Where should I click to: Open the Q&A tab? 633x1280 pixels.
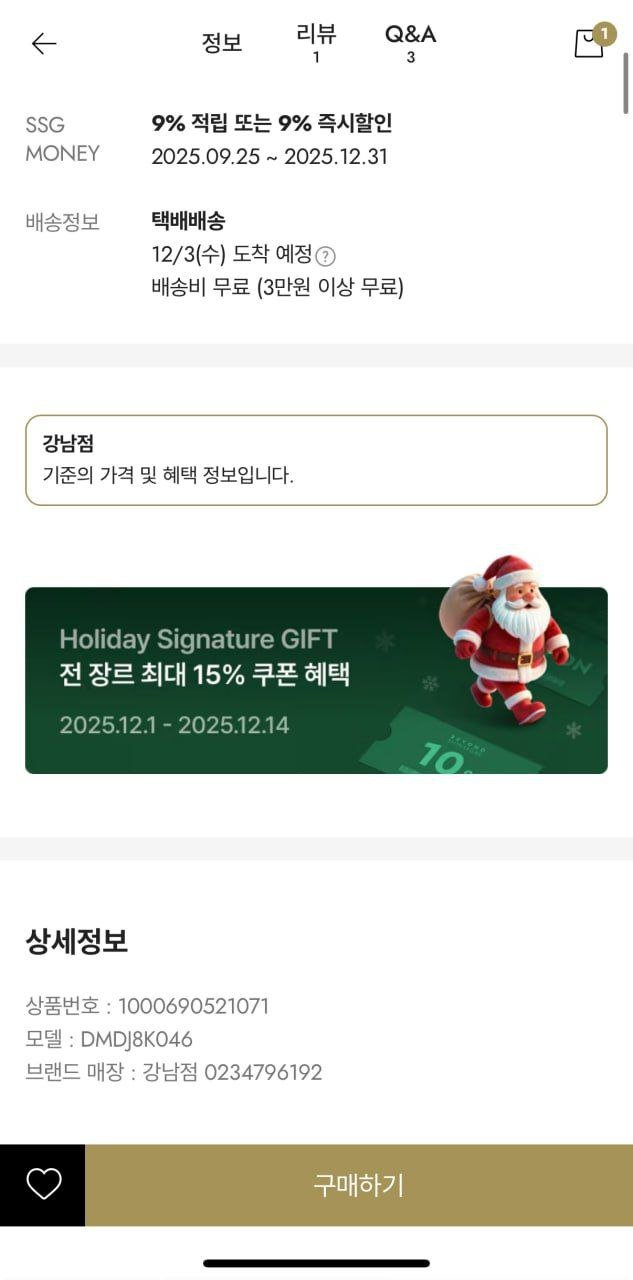click(410, 43)
